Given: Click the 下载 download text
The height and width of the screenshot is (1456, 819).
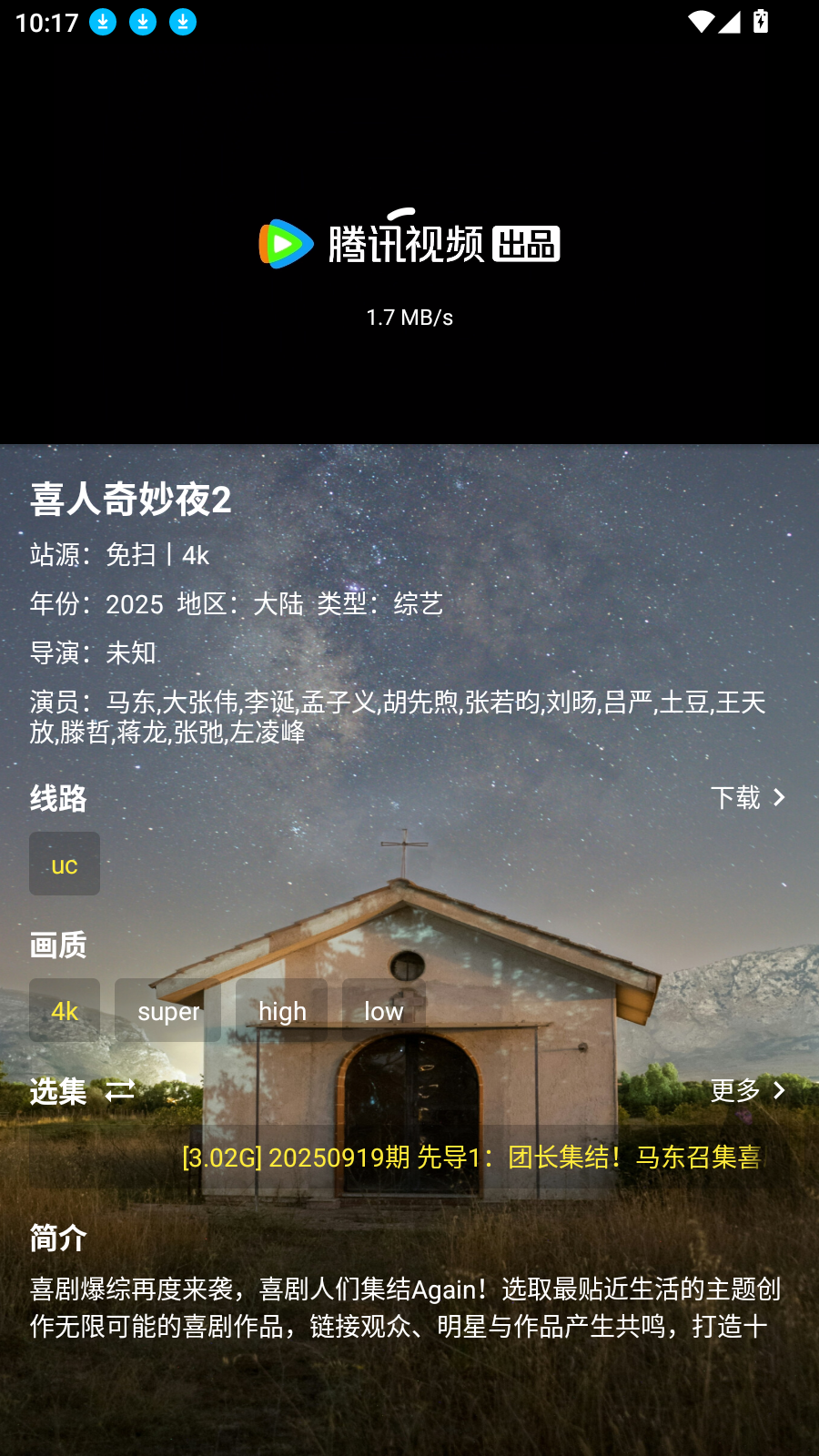Looking at the screenshot, I should tap(737, 798).
